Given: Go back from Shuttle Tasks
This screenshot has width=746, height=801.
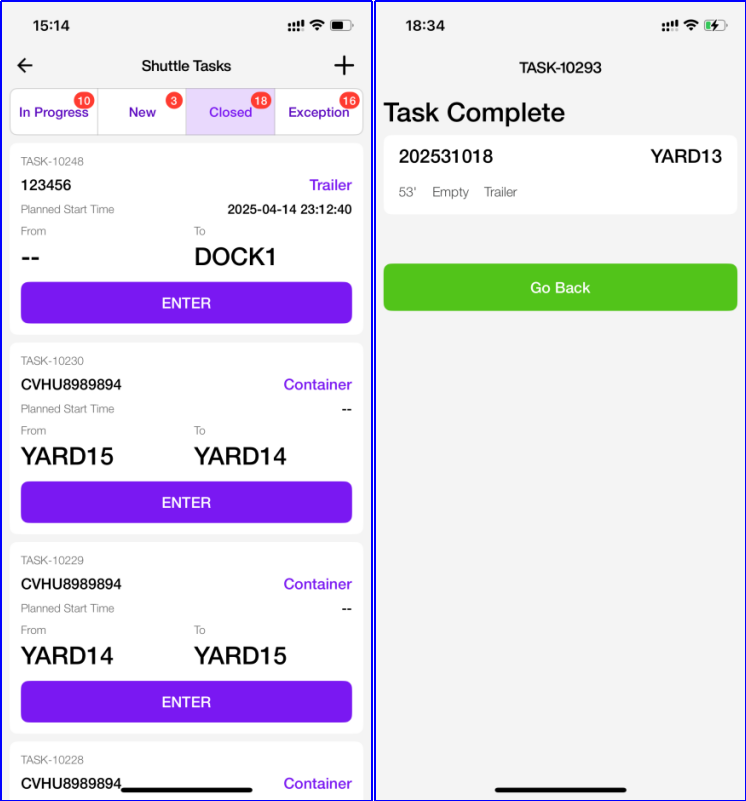Looking at the screenshot, I should [25, 66].
